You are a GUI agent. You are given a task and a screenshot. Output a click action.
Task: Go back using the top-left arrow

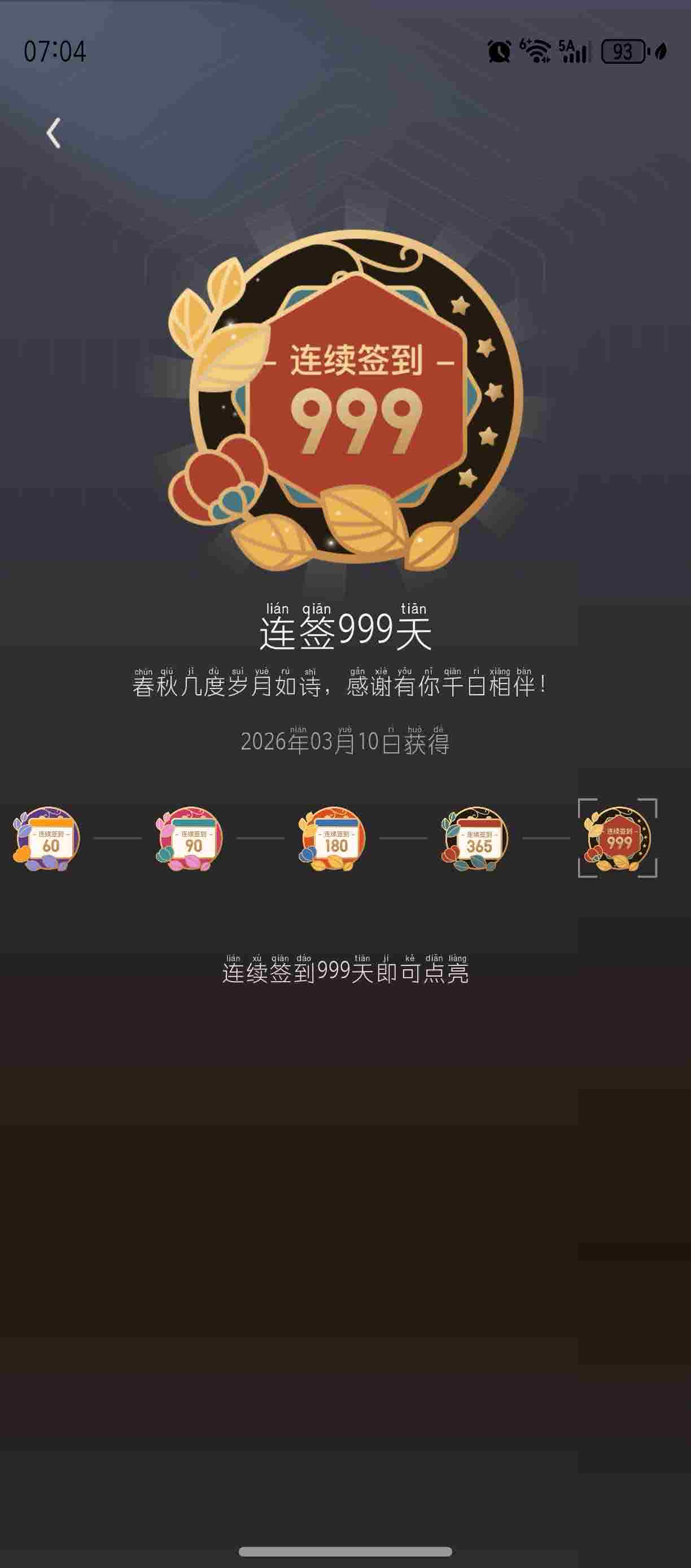54,133
